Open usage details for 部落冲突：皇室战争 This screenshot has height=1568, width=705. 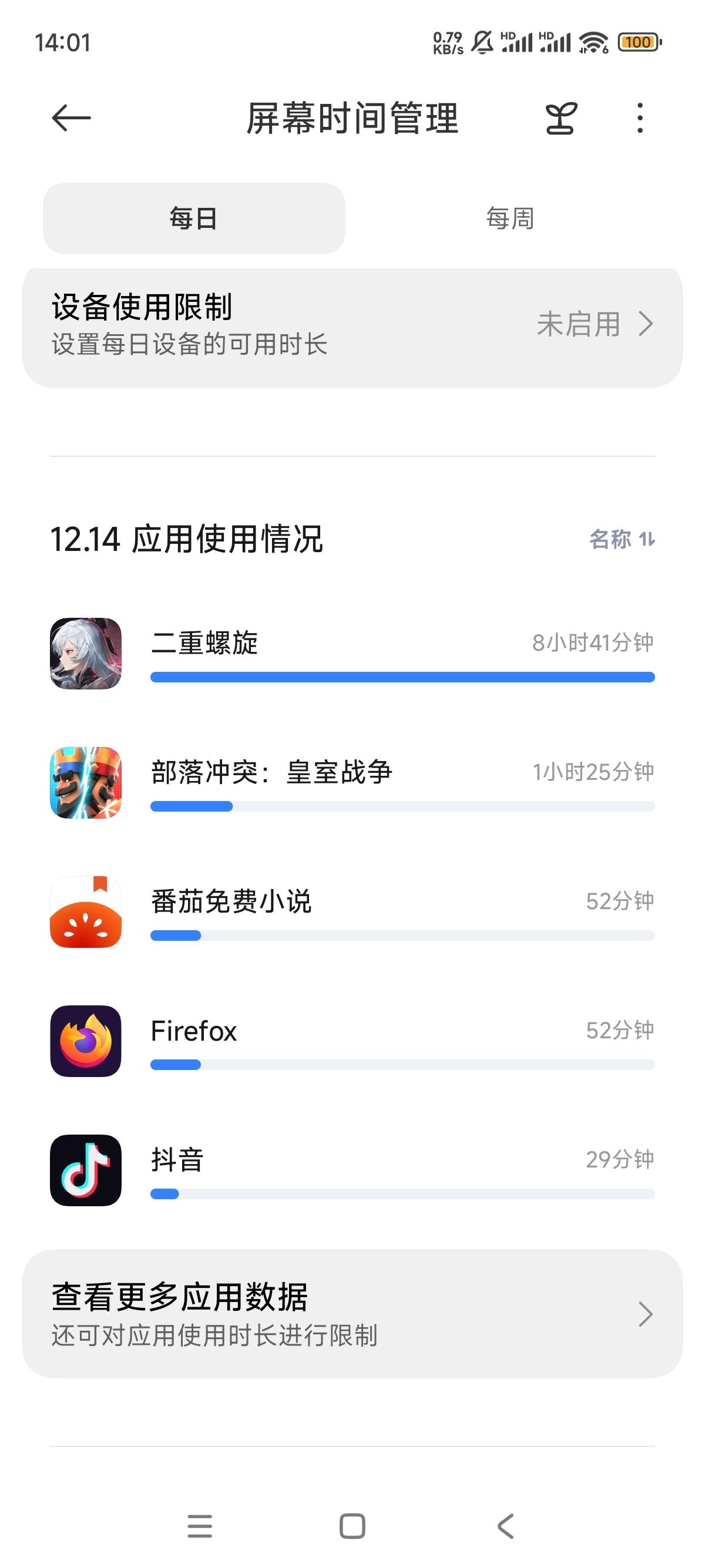coord(352,783)
